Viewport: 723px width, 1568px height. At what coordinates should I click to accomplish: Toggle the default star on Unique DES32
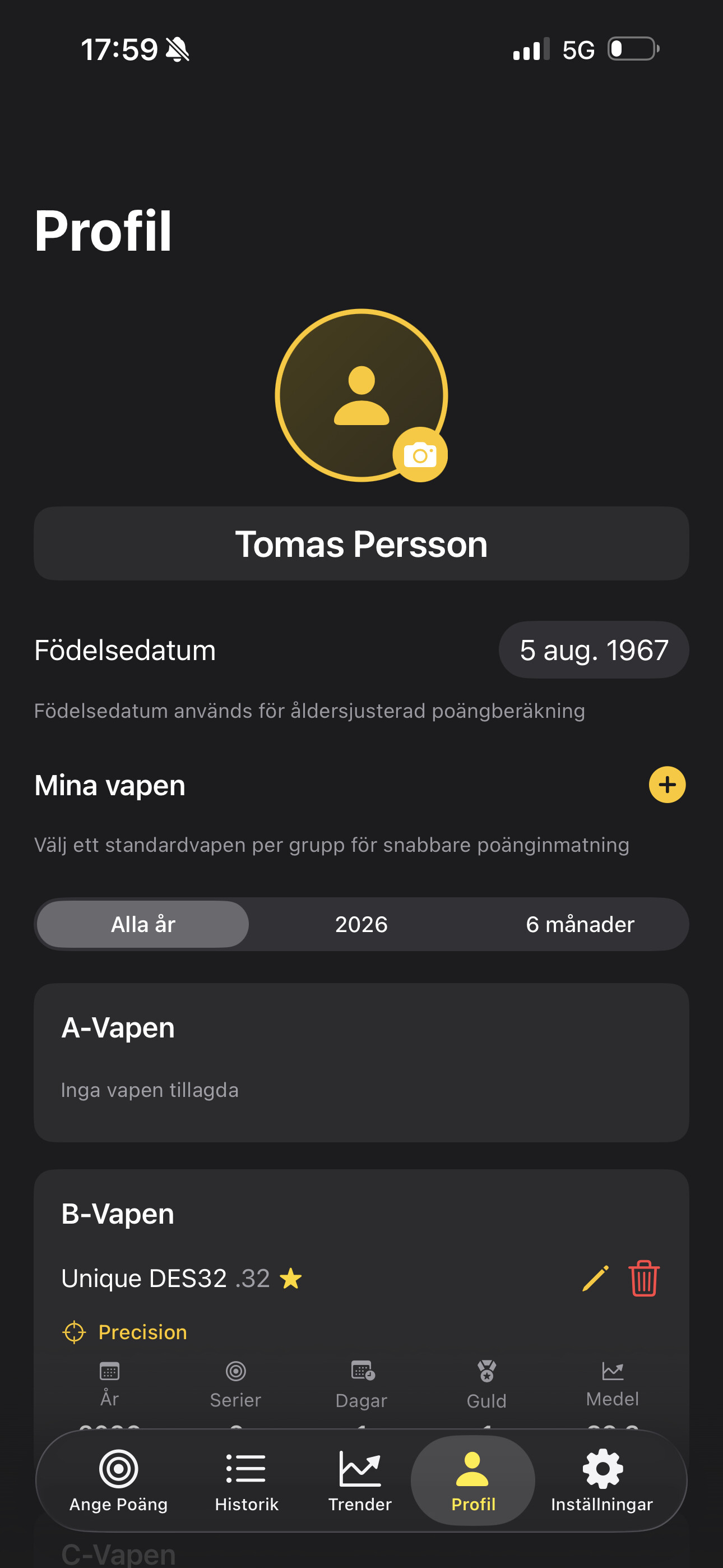tap(291, 1278)
